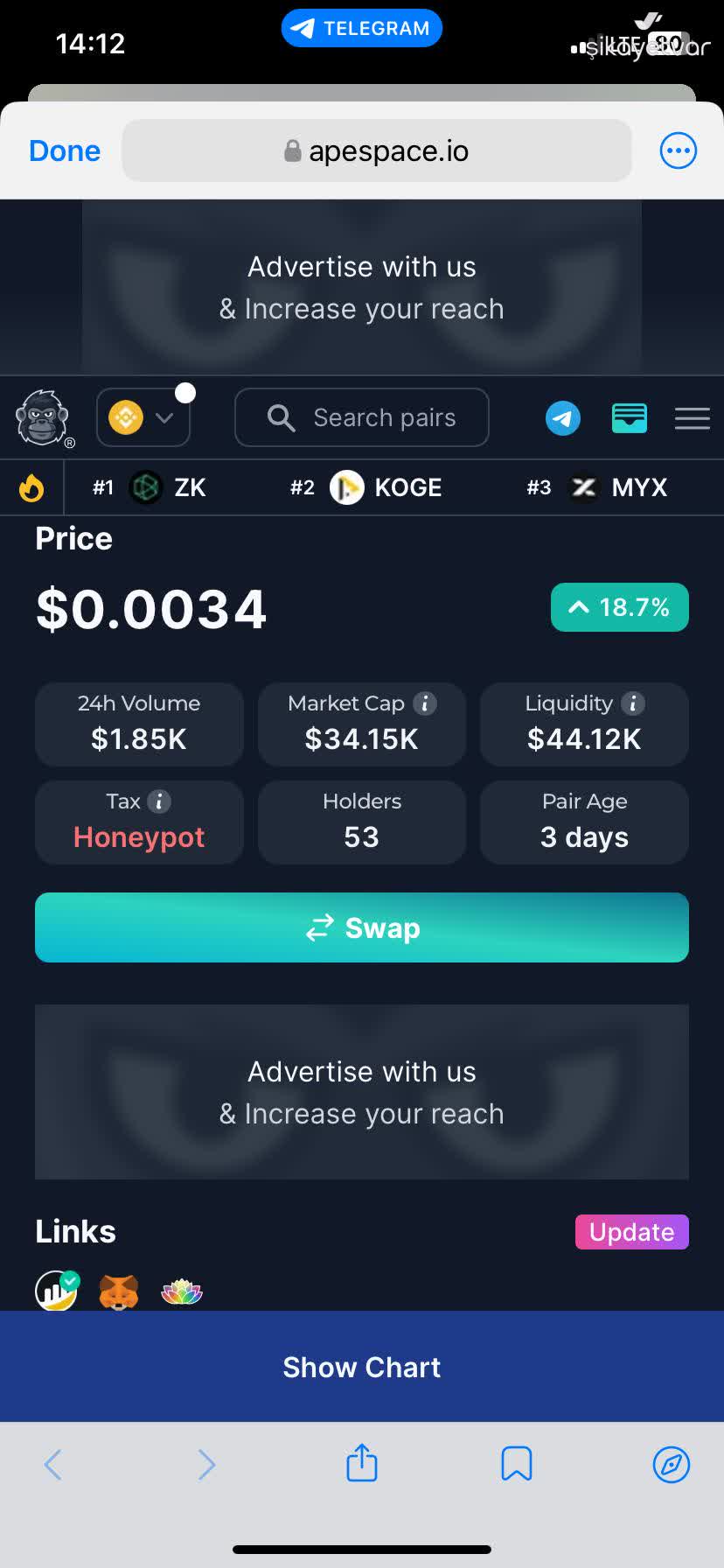The width and height of the screenshot is (724, 1568).
Task: Tap Show Chart at the bottom
Action: pos(362,1366)
